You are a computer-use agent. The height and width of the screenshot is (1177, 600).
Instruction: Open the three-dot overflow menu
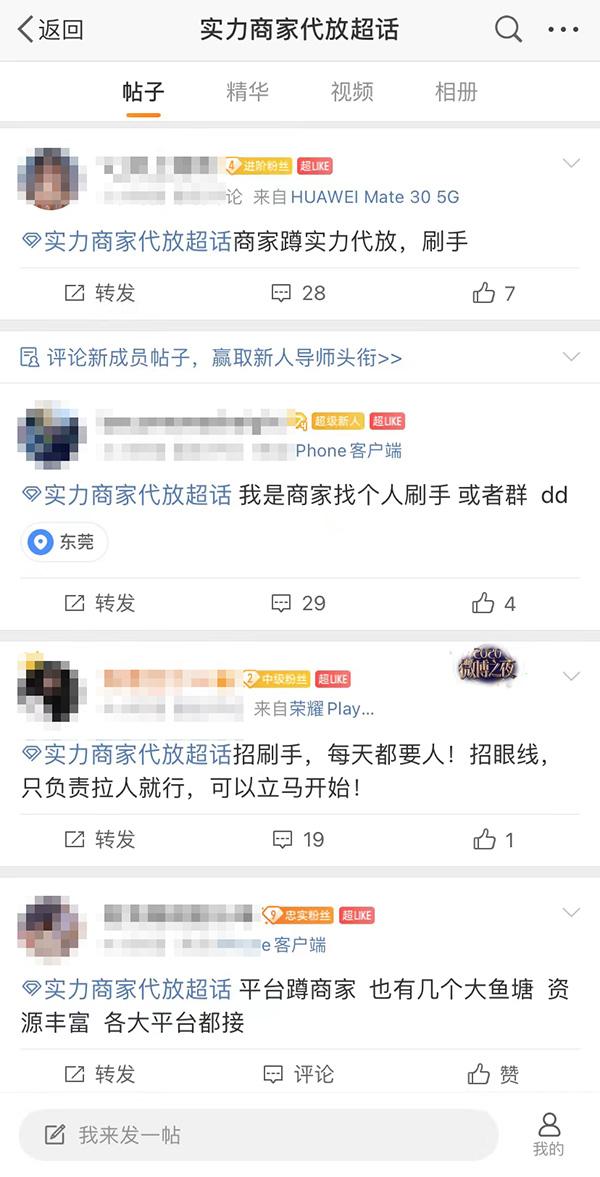[x=563, y=30]
